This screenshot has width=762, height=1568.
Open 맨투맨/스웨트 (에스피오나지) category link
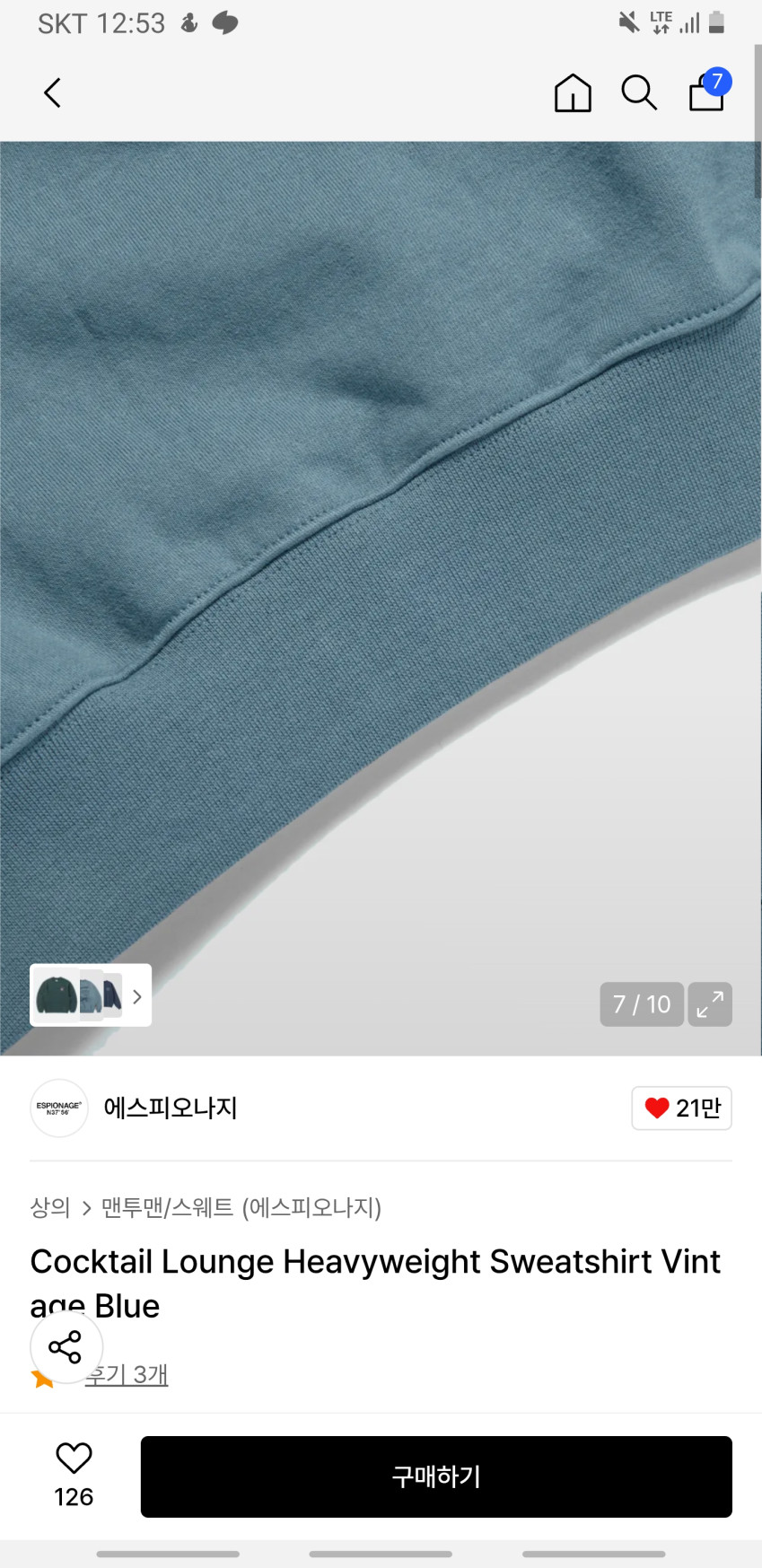pos(241,1207)
